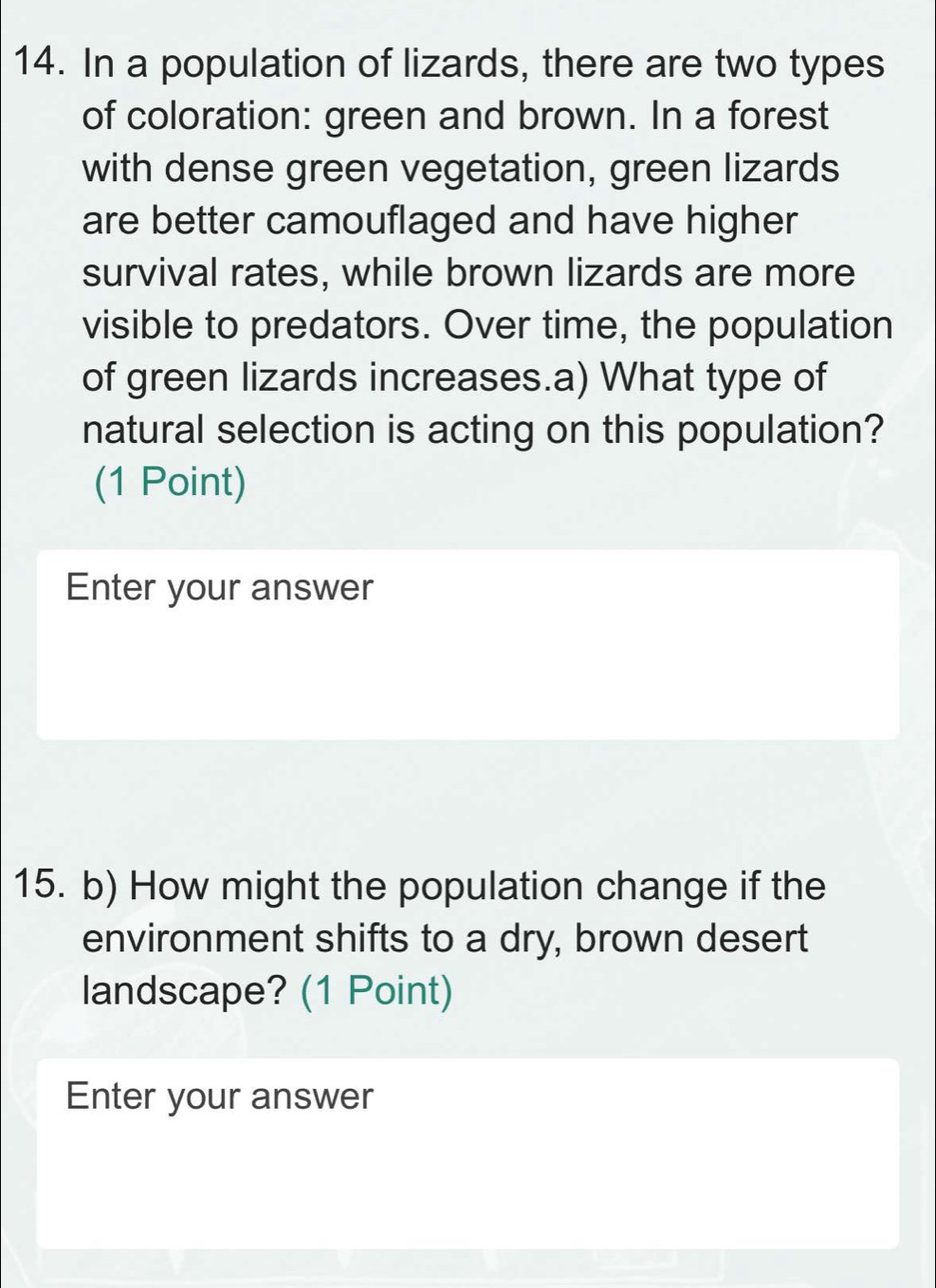Tap the answer field for question 15
Screen dimensions: 936x1288
click(x=468, y=1151)
